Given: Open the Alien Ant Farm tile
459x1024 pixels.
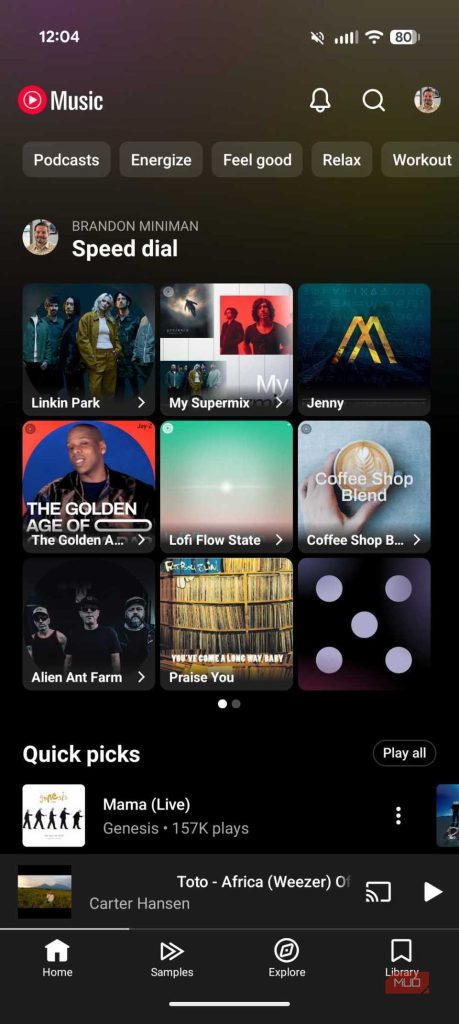Looking at the screenshot, I should point(89,624).
